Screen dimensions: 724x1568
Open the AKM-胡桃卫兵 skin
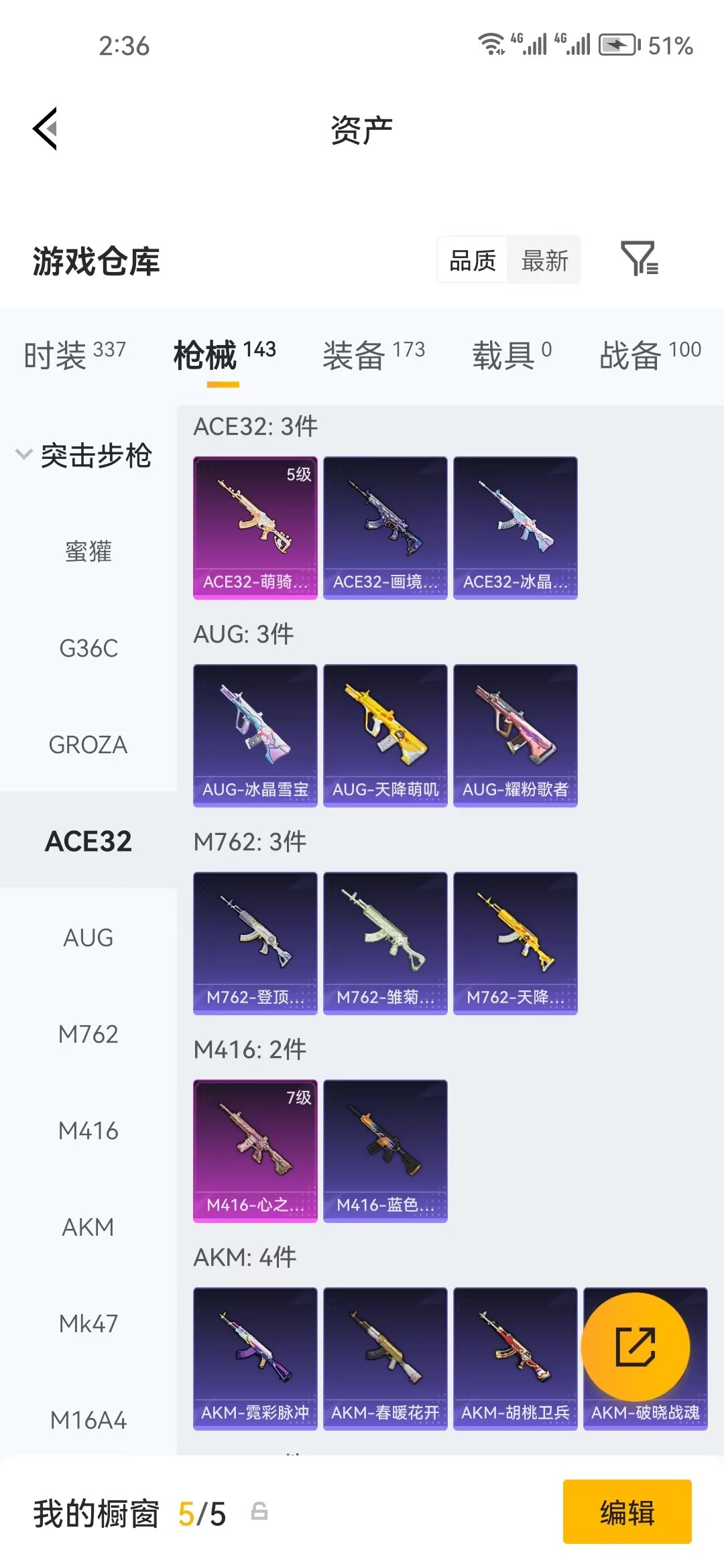pyautogui.click(x=515, y=1354)
